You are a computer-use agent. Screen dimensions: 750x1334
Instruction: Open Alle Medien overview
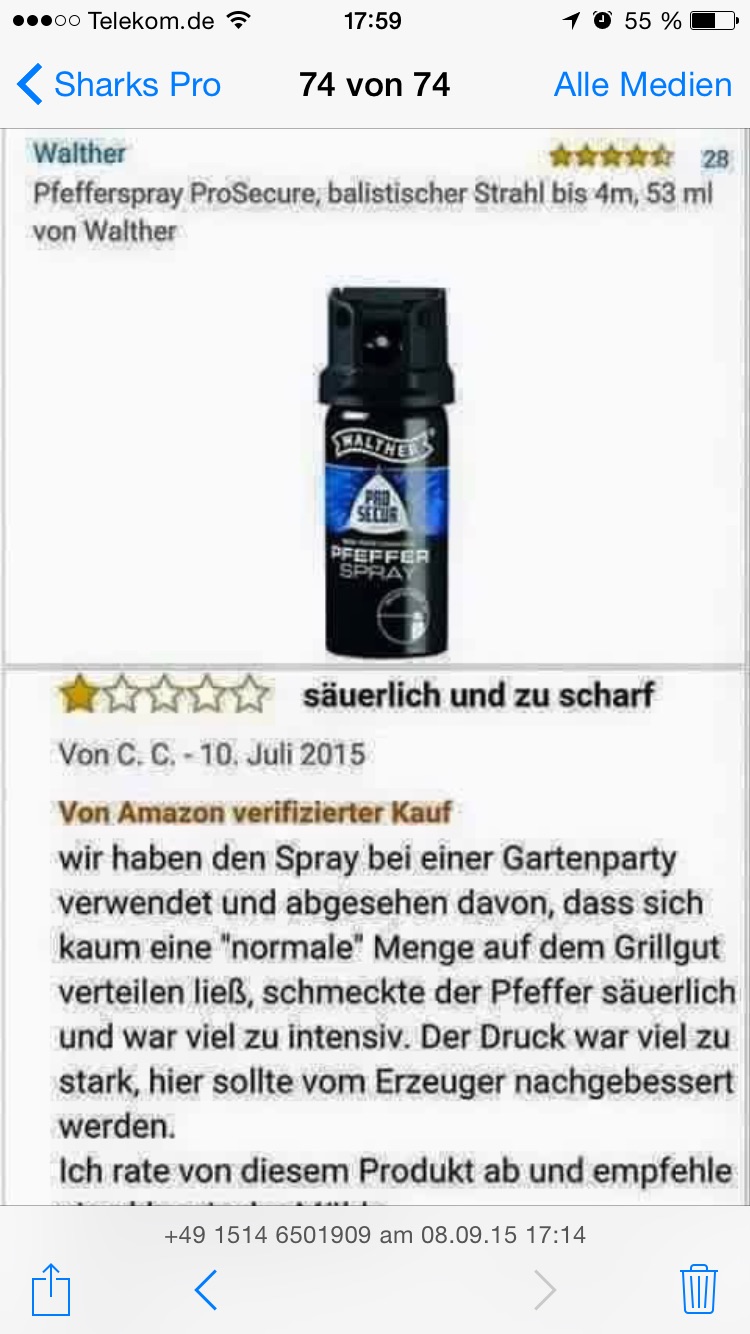pyautogui.click(x=642, y=85)
